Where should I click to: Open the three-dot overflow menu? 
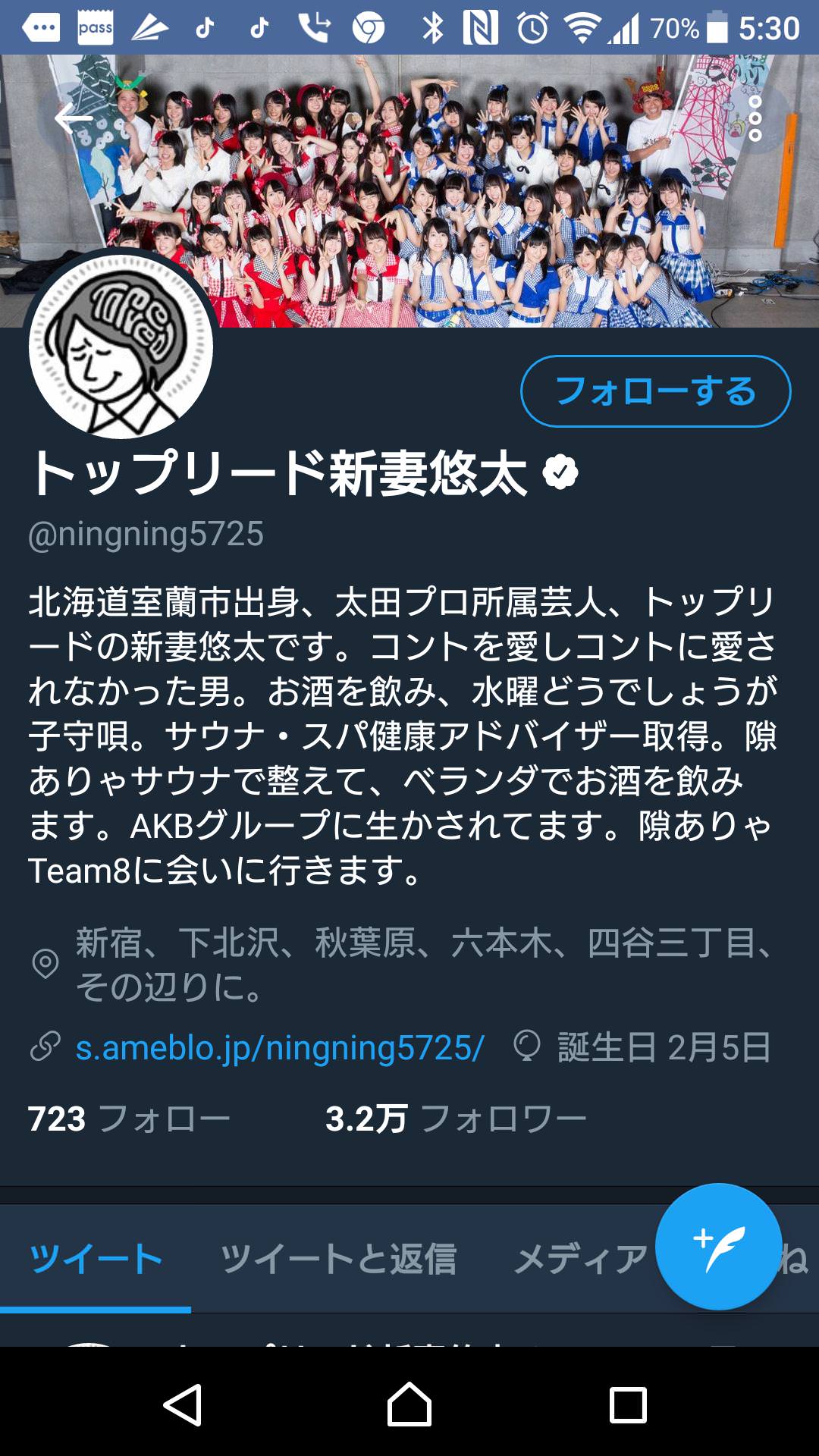755,118
